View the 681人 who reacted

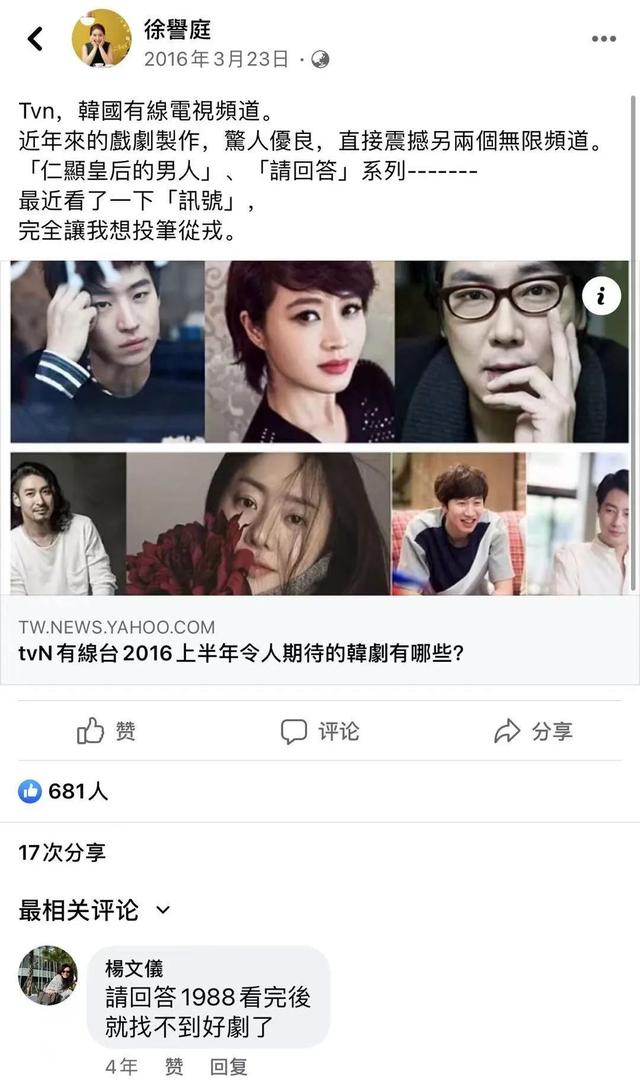click(x=64, y=791)
